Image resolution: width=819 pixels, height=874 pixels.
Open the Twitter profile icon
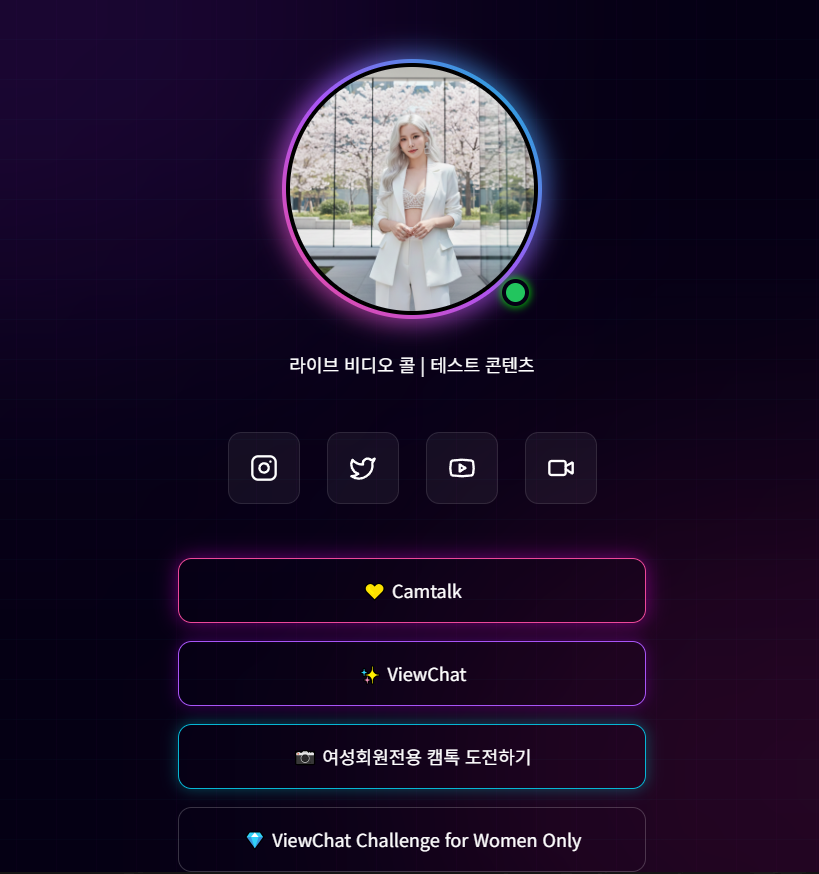pyautogui.click(x=363, y=468)
